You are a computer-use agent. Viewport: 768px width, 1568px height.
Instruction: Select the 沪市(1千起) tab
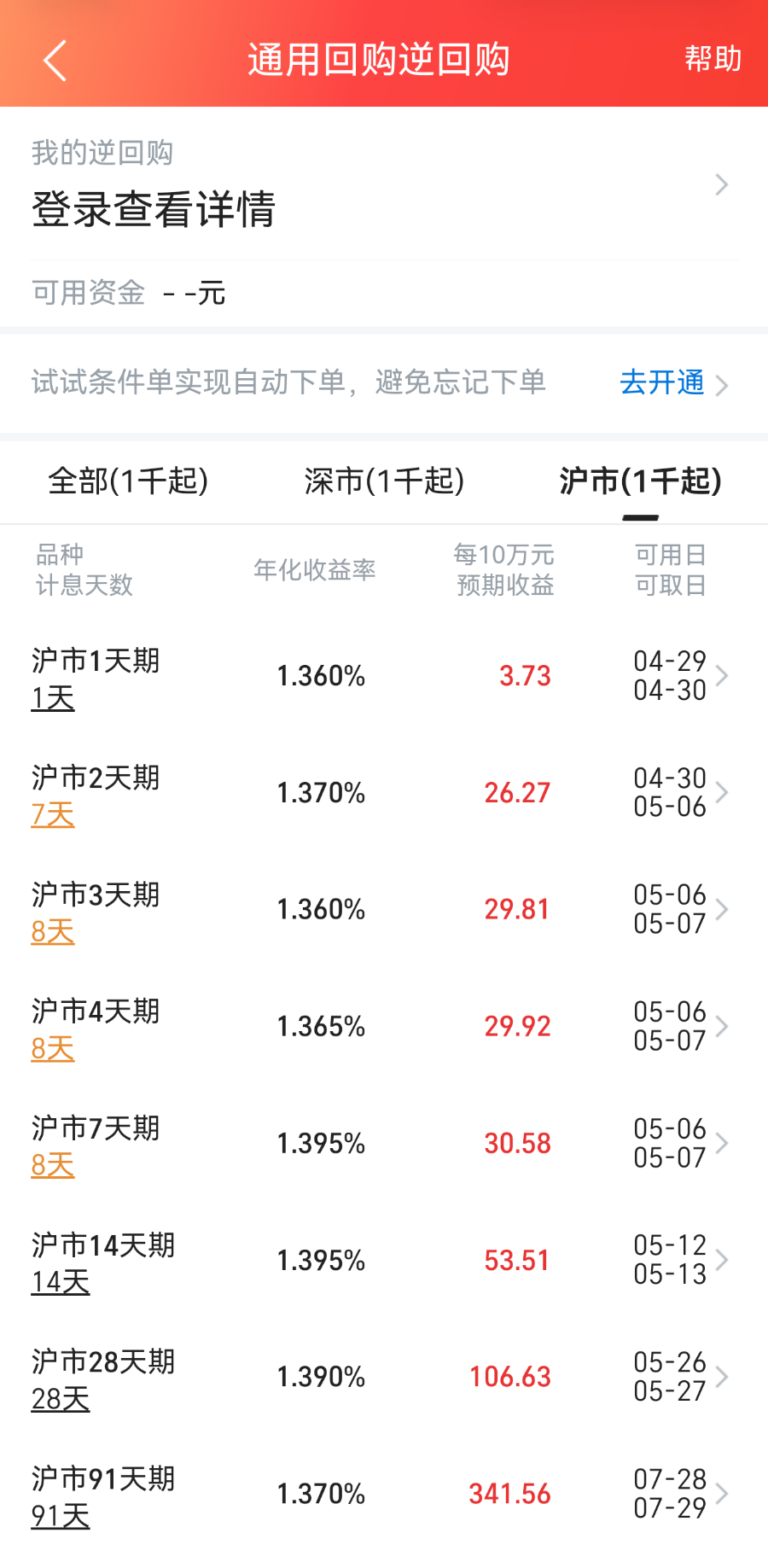640,481
